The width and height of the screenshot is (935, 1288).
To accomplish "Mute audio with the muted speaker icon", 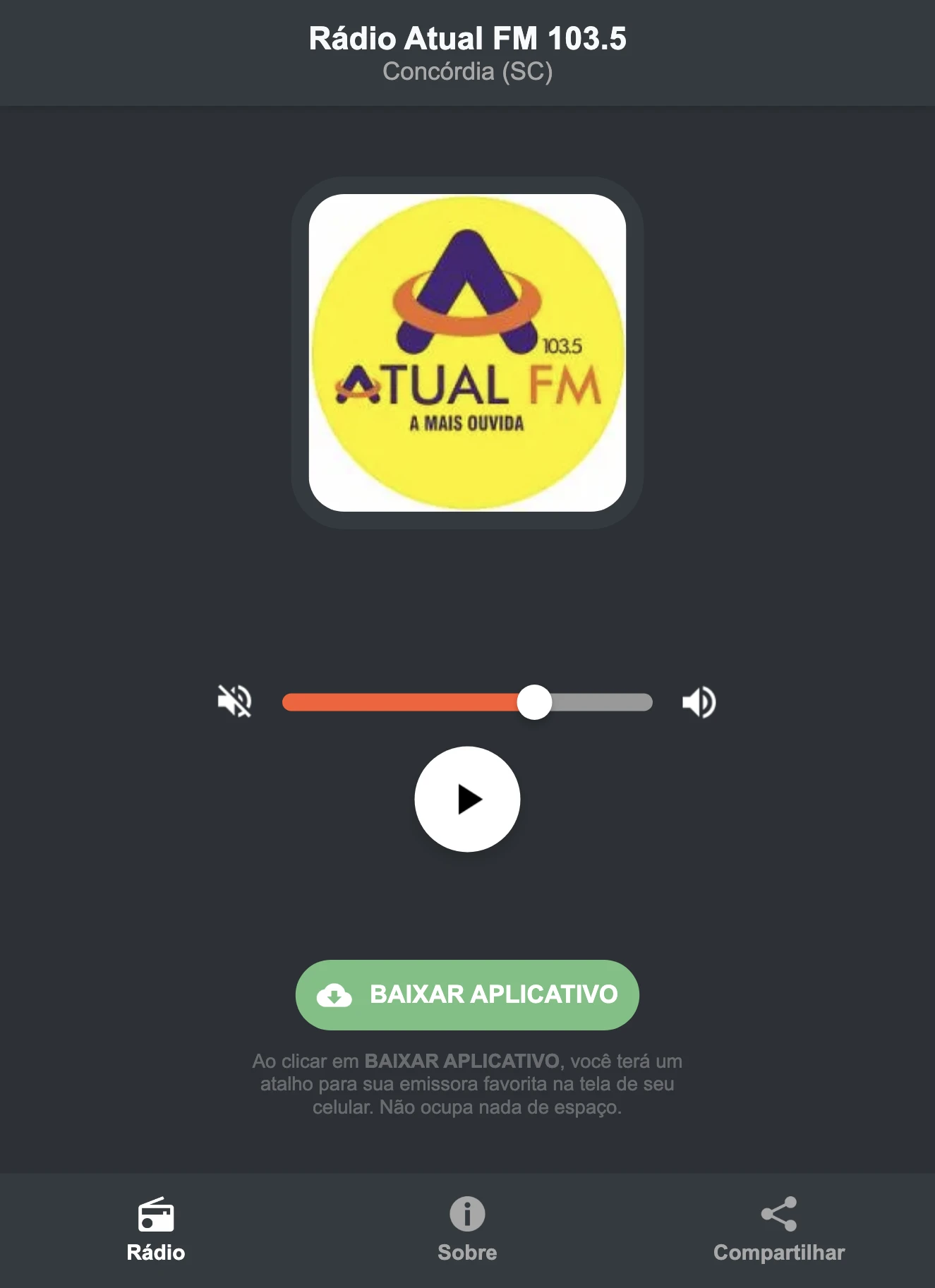I will 236,701.
